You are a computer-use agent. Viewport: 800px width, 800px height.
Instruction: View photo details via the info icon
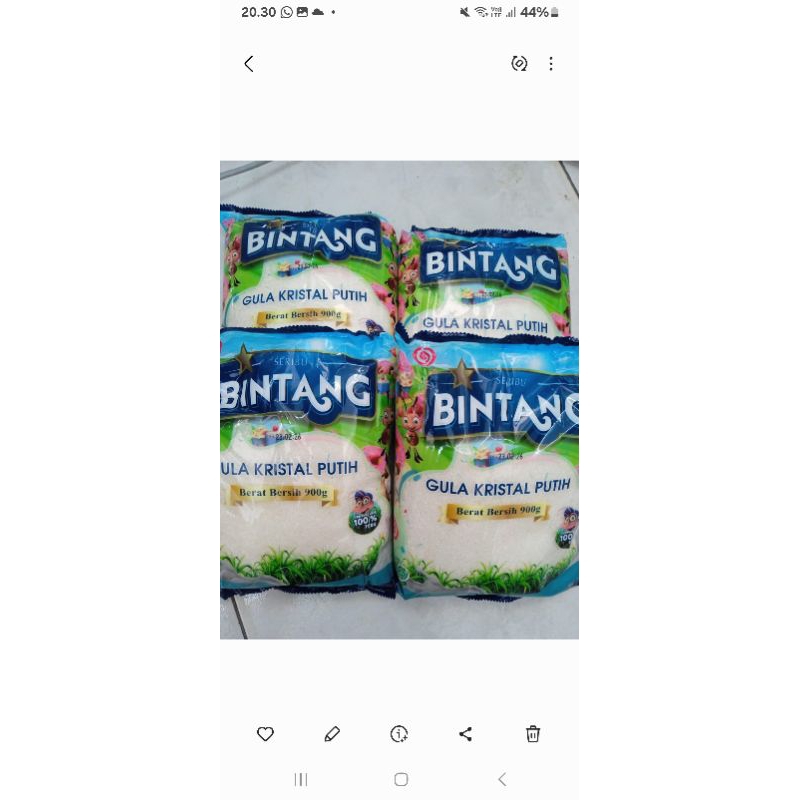click(399, 734)
